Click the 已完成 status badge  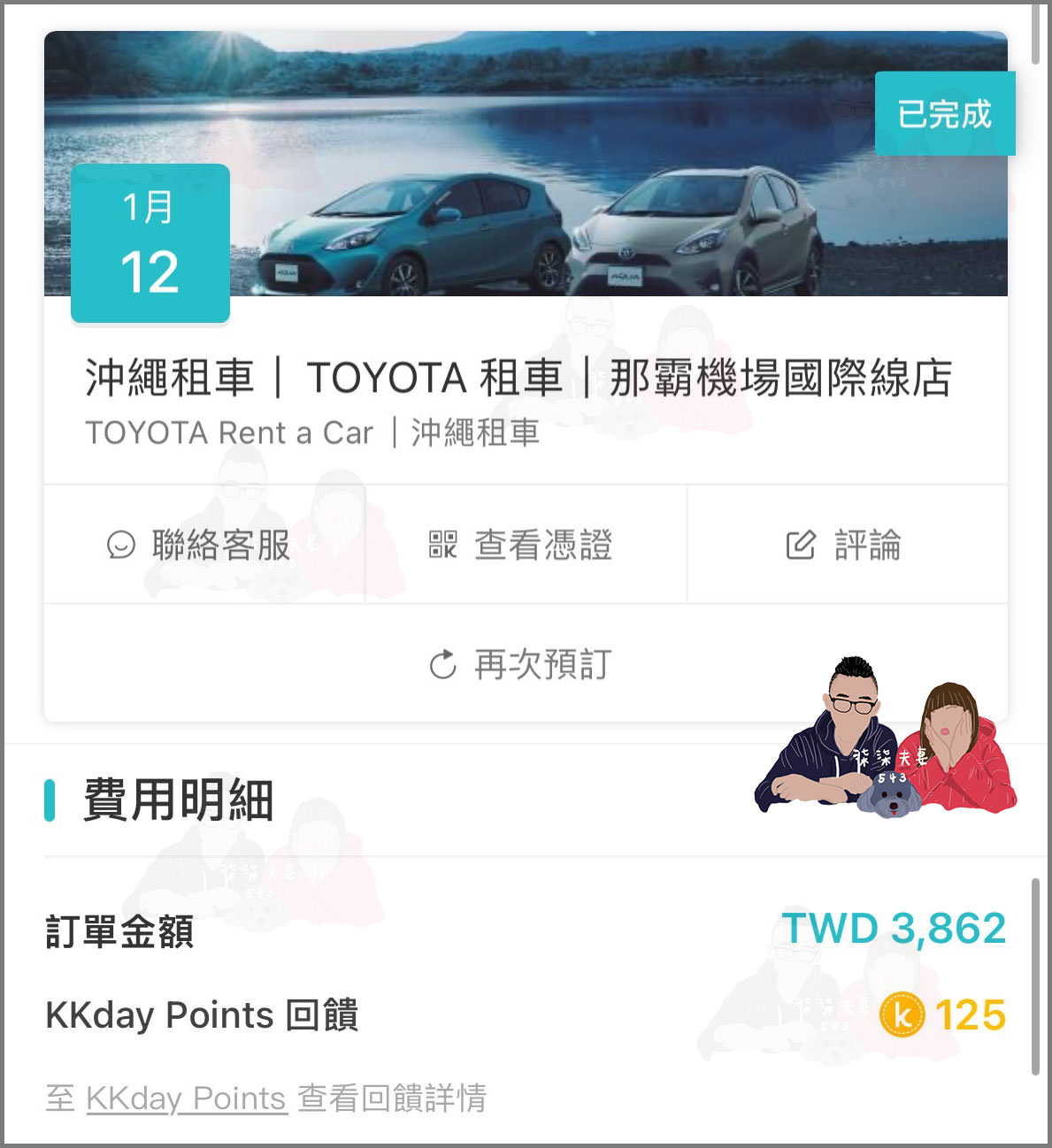pos(944,114)
